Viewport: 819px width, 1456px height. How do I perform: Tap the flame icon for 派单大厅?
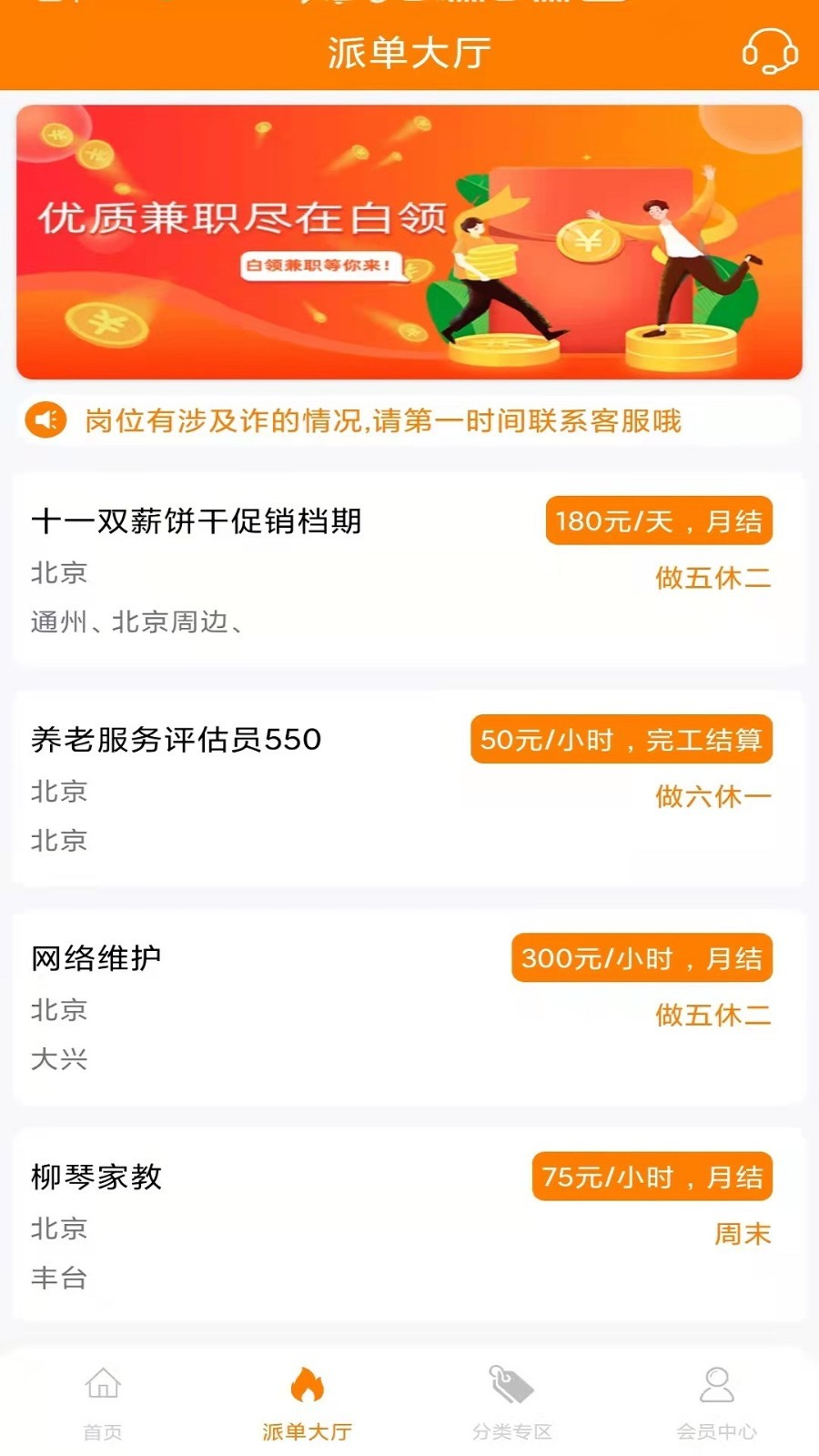click(308, 1382)
